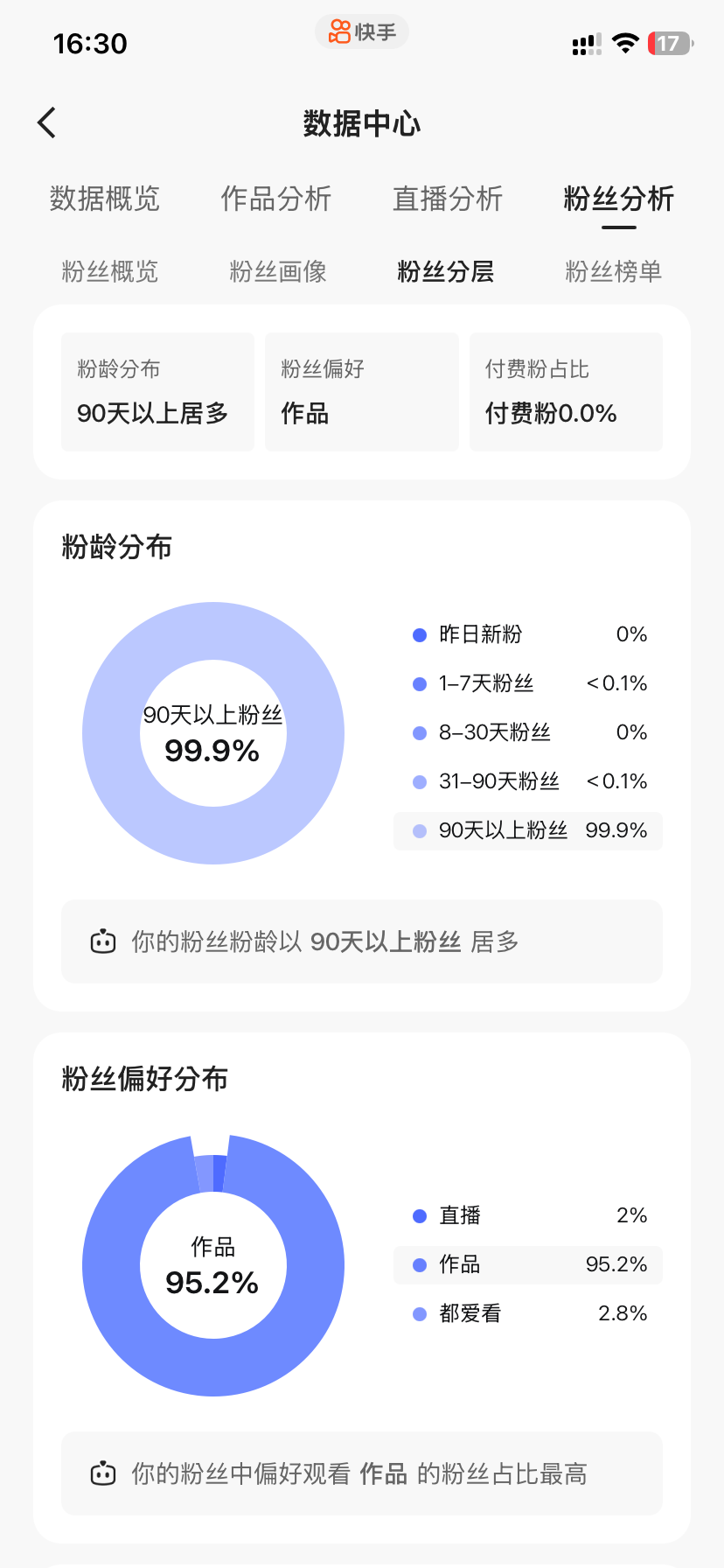
Task: Tap the 付费粉占比 summary card
Action: pos(566,392)
